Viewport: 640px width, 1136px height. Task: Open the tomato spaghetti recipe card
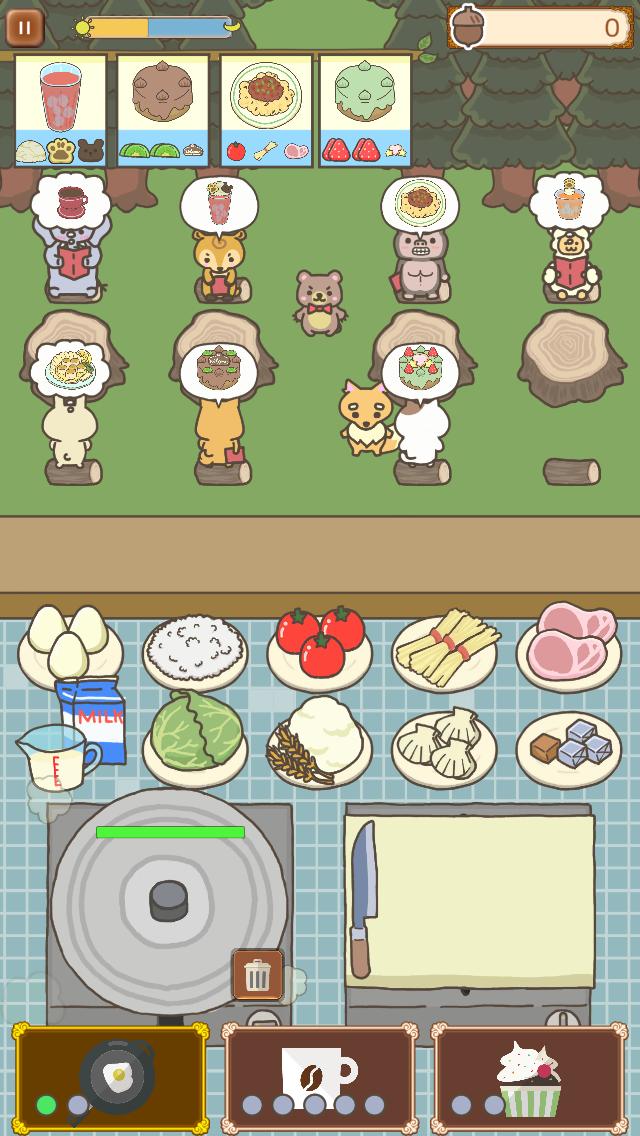click(266, 110)
